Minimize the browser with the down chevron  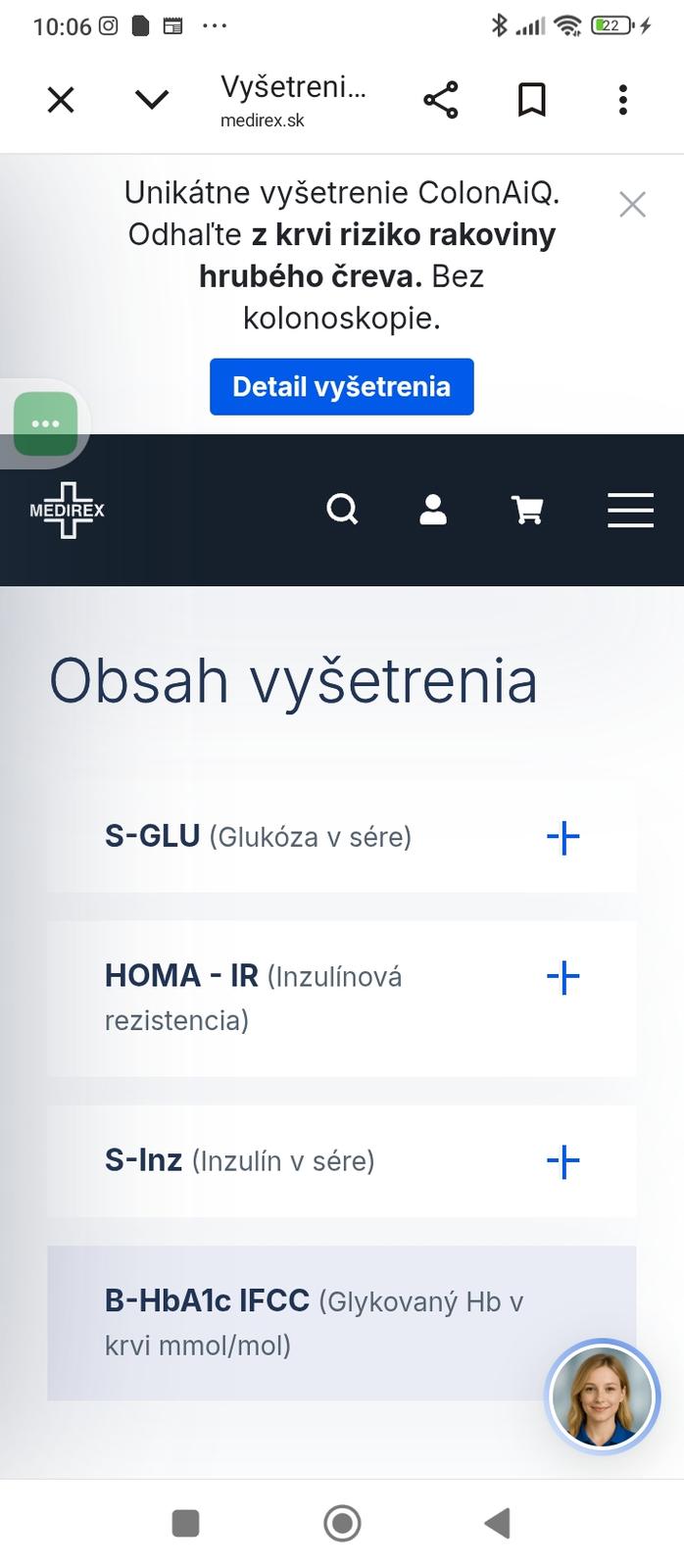[x=152, y=99]
